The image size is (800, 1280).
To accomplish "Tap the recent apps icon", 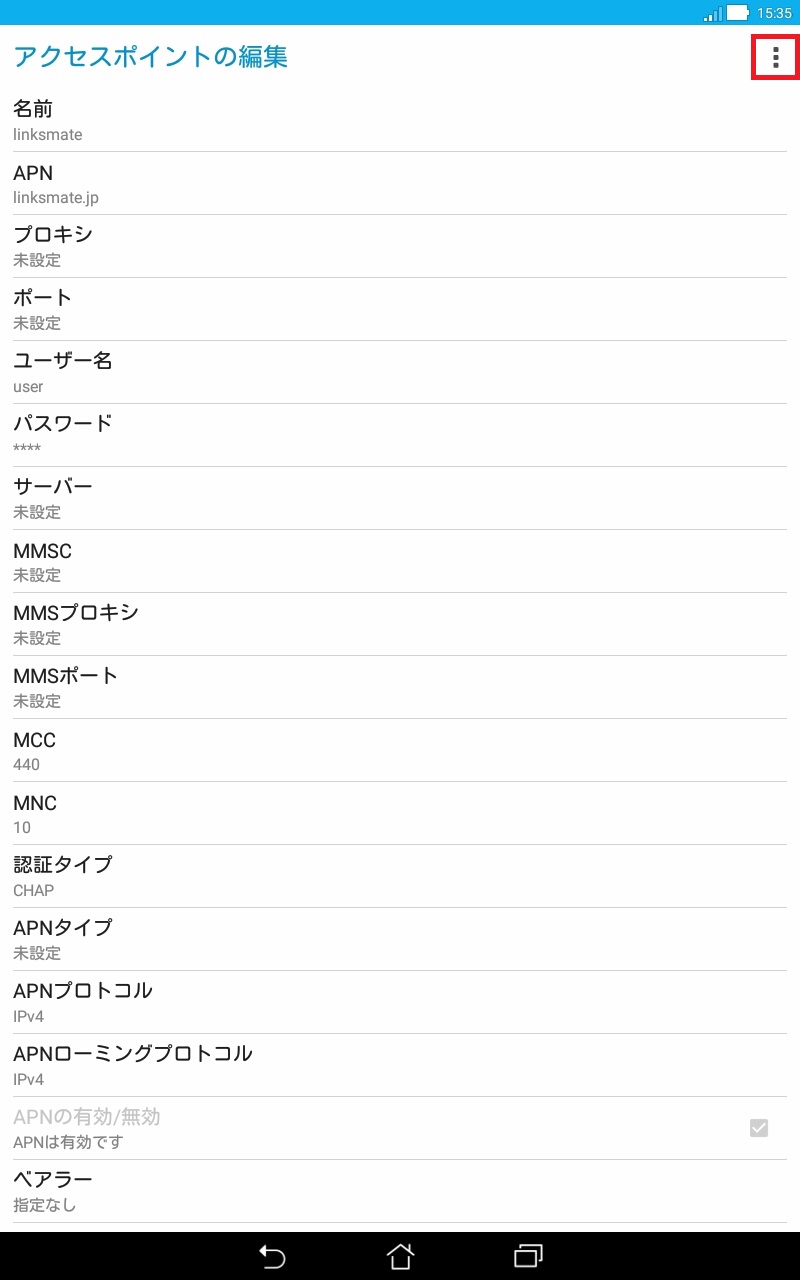I will (527, 1255).
